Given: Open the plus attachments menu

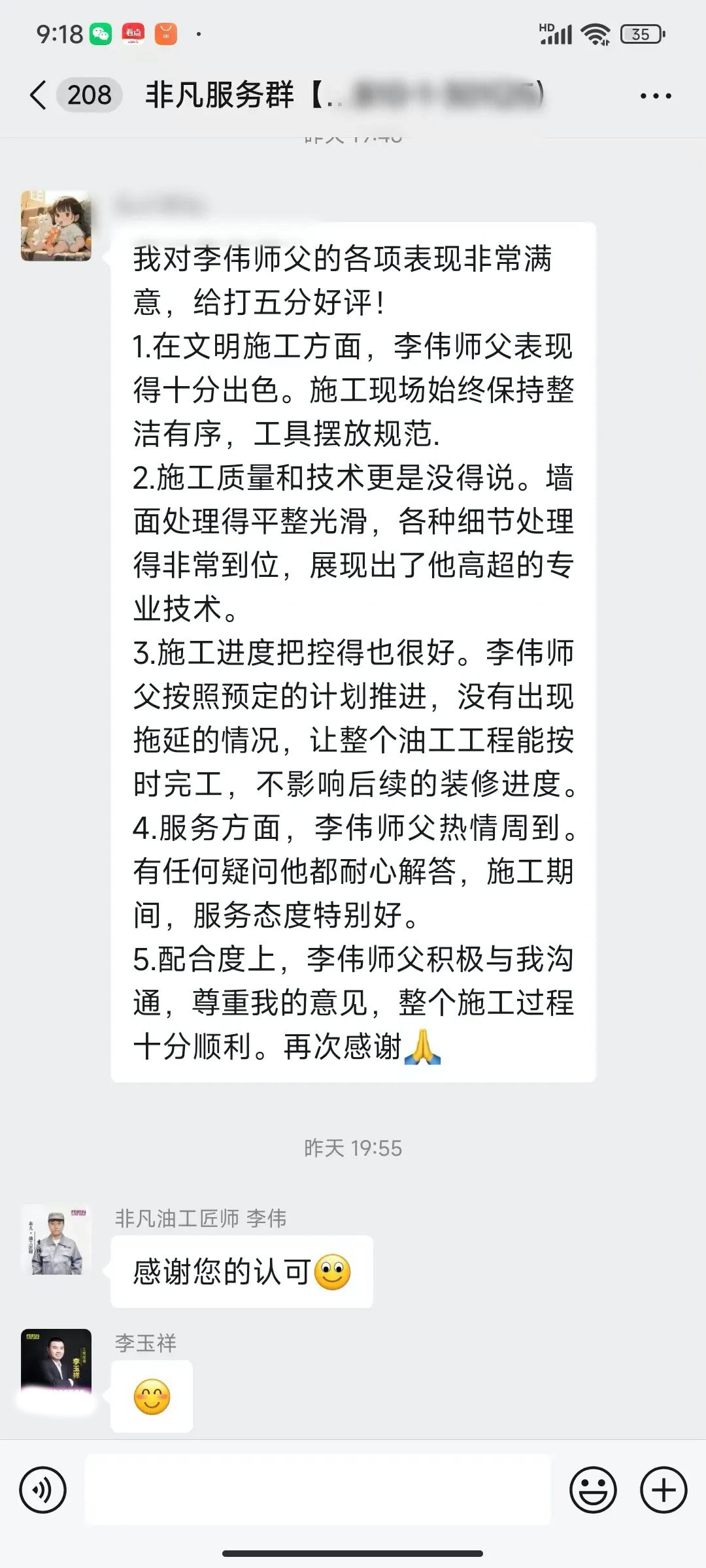Looking at the screenshot, I should coord(664,1490).
